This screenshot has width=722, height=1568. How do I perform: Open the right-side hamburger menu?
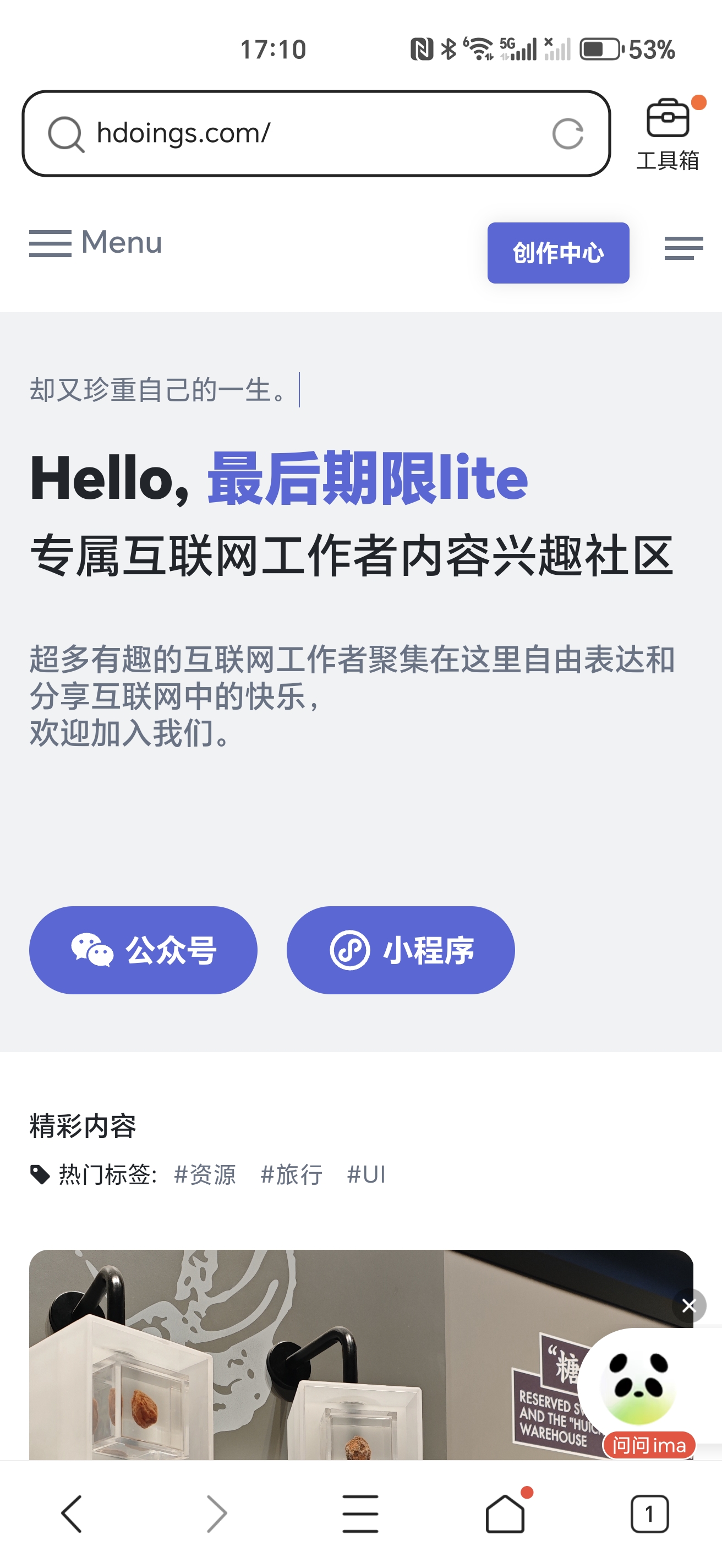click(x=683, y=248)
